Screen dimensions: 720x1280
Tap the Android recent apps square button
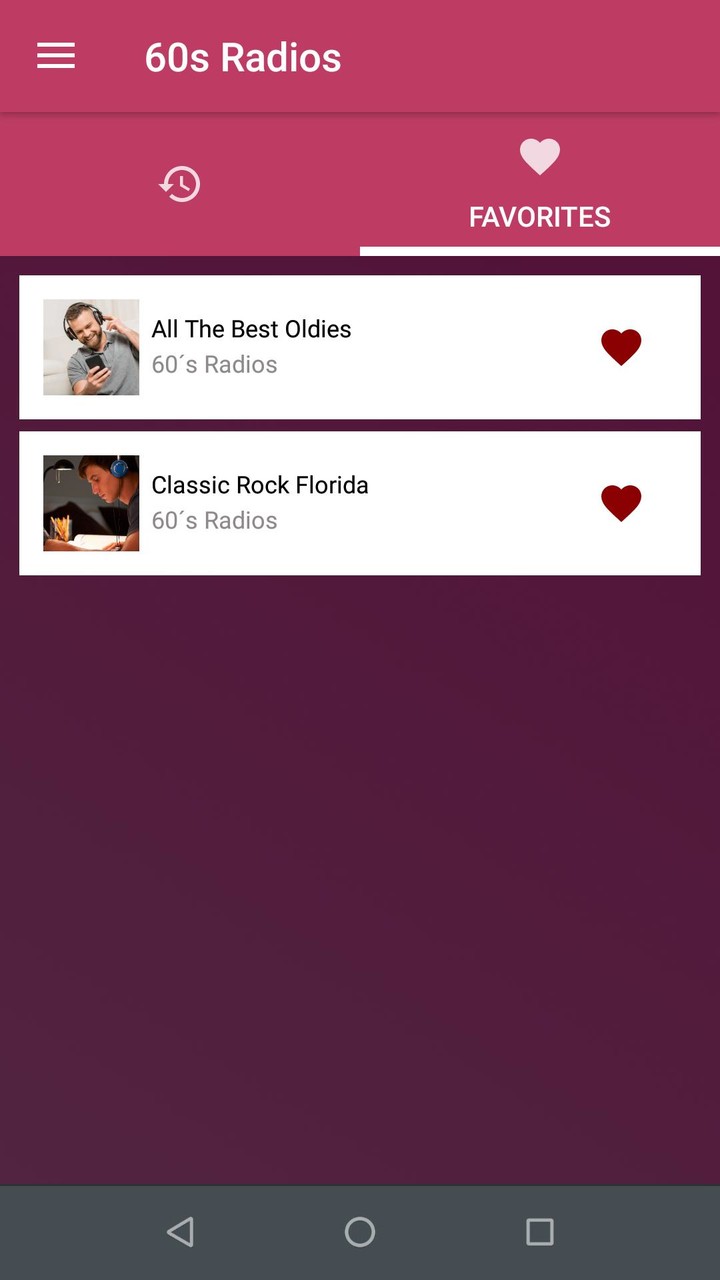point(539,1232)
